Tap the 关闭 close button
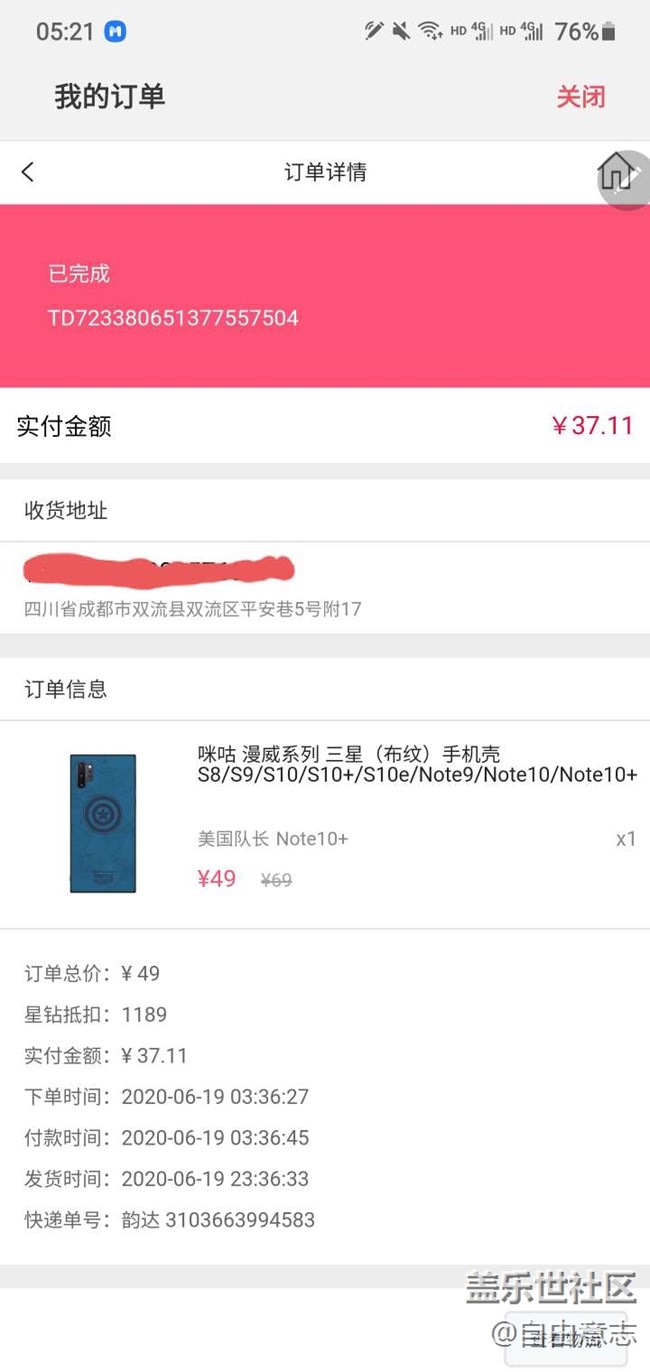This screenshot has height=1372, width=650. point(580,97)
